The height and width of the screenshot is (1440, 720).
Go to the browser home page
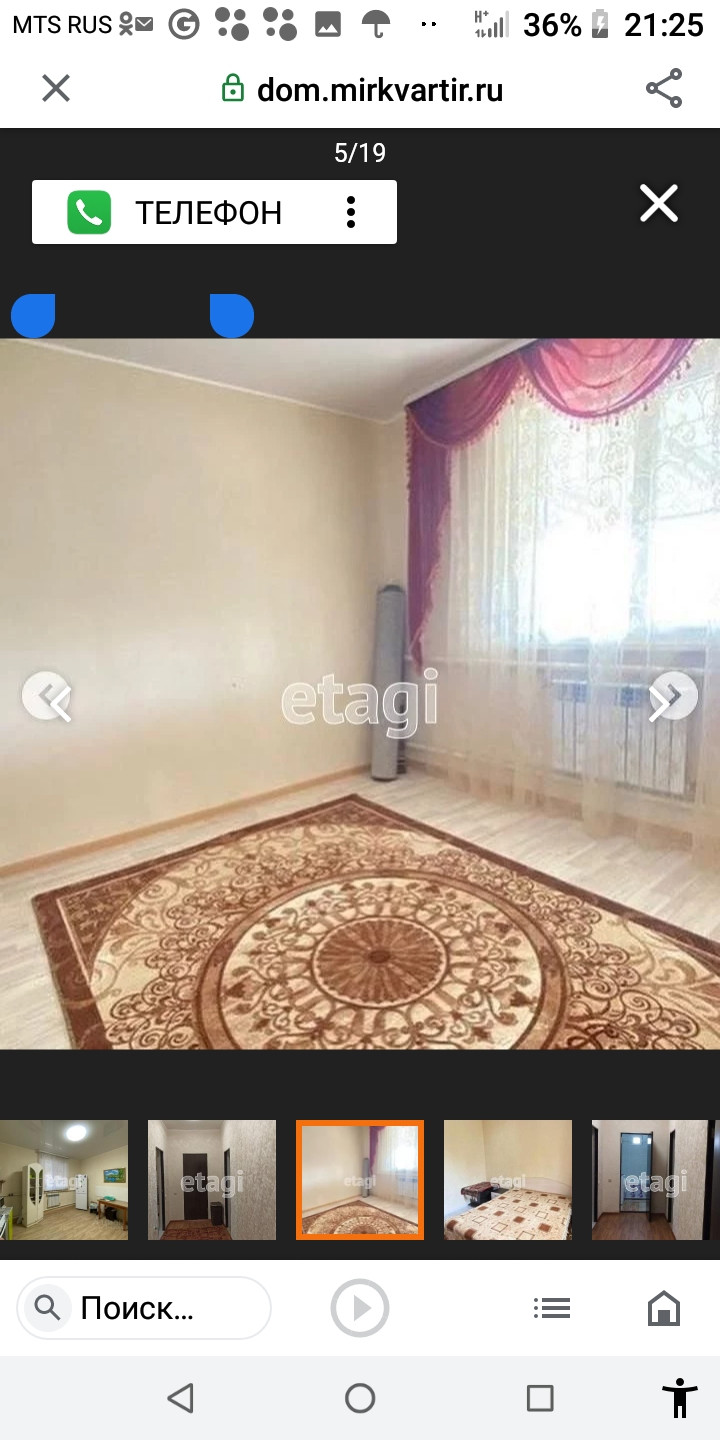tap(664, 1308)
